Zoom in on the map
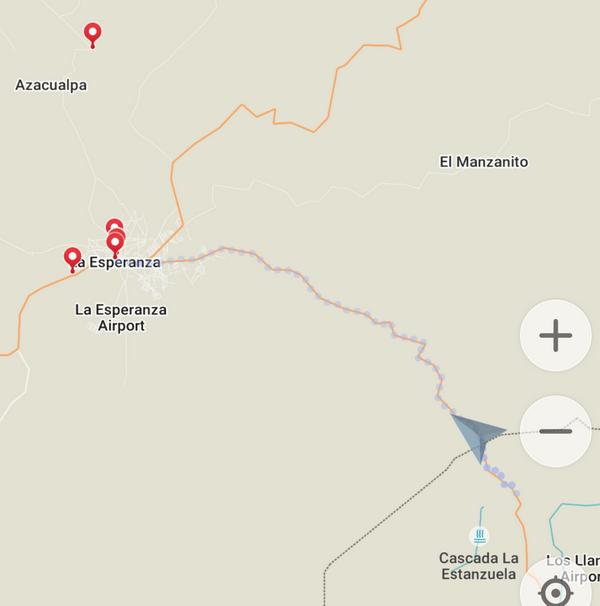 click(x=555, y=335)
